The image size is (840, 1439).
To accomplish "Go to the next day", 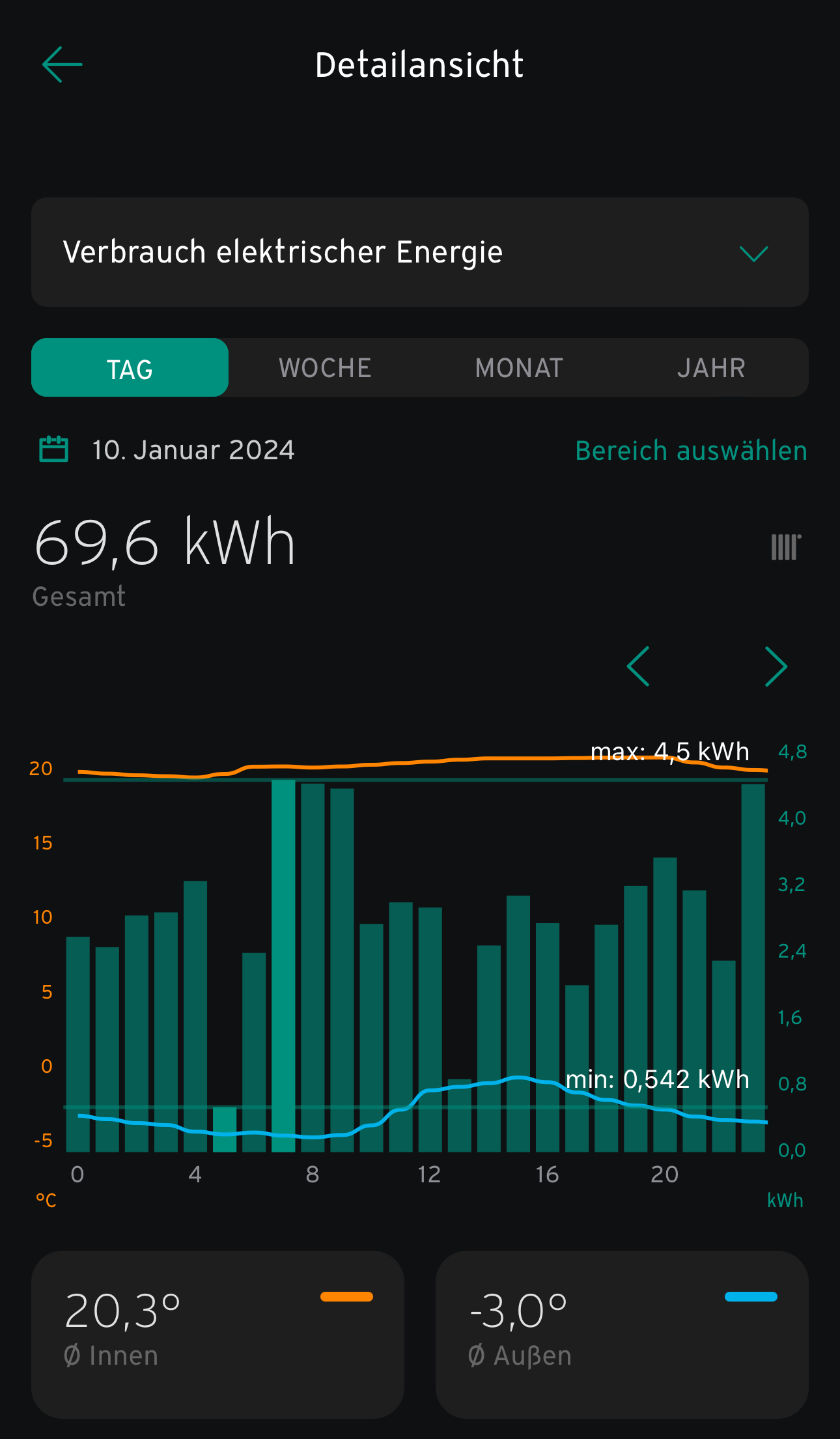I will point(776,666).
